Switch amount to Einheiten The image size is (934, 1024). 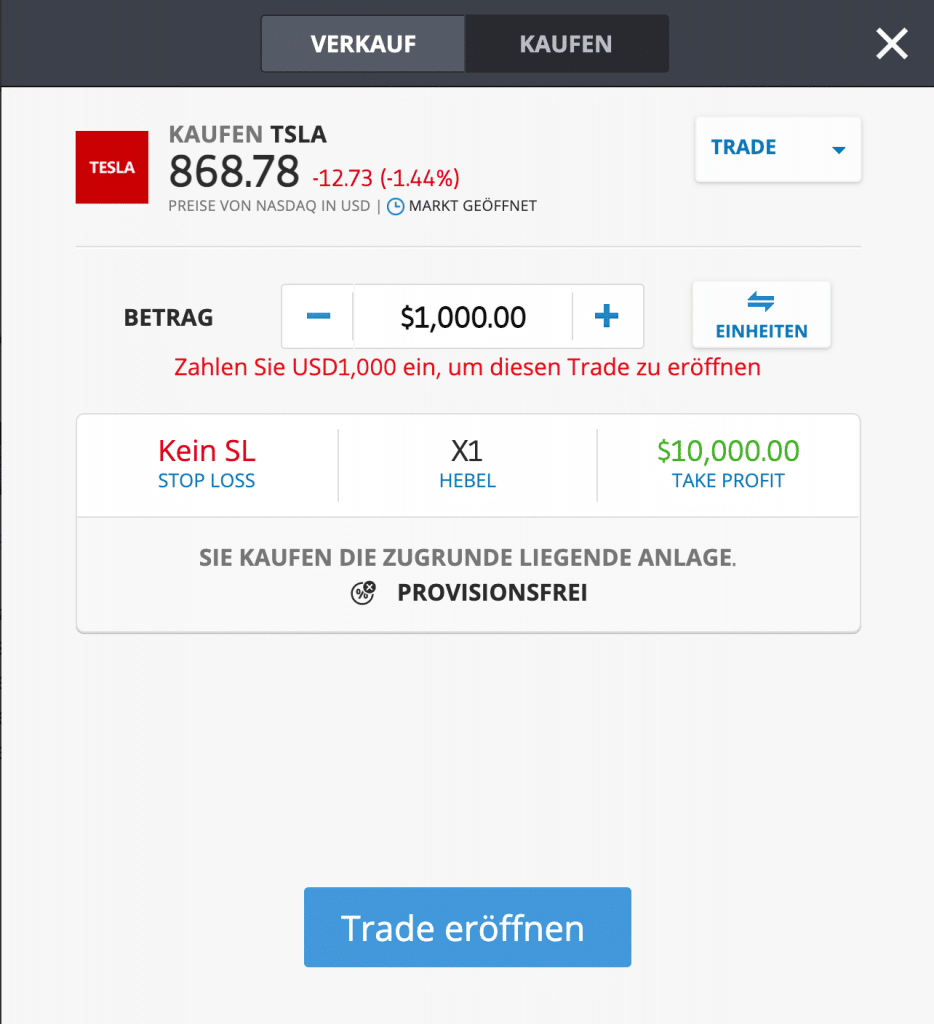click(761, 316)
